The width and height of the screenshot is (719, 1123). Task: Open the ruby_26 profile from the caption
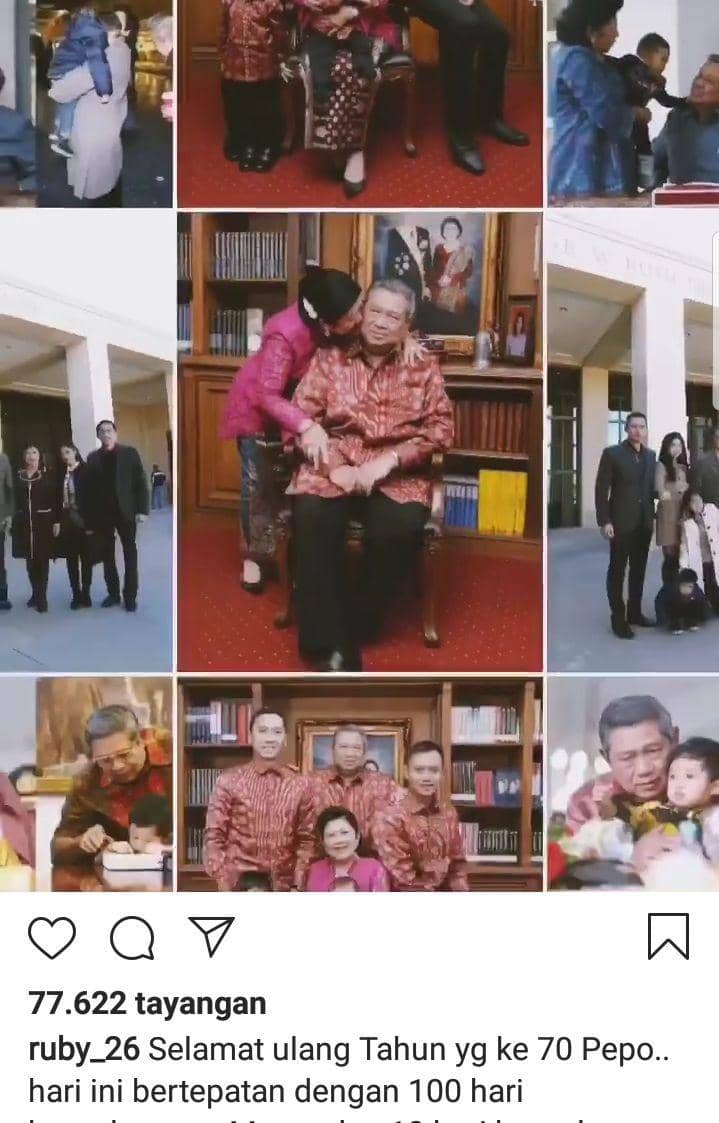click(83, 1049)
